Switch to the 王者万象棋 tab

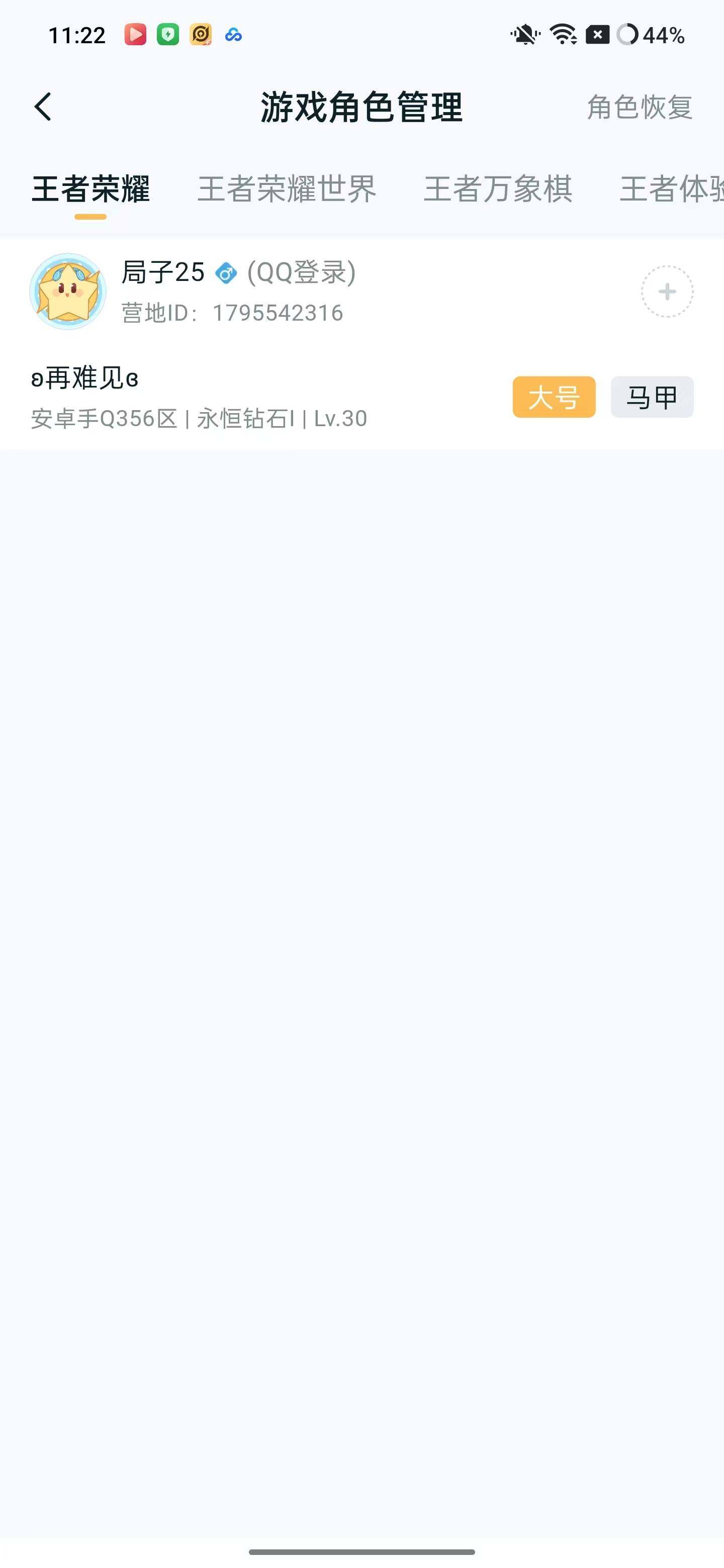tap(498, 188)
